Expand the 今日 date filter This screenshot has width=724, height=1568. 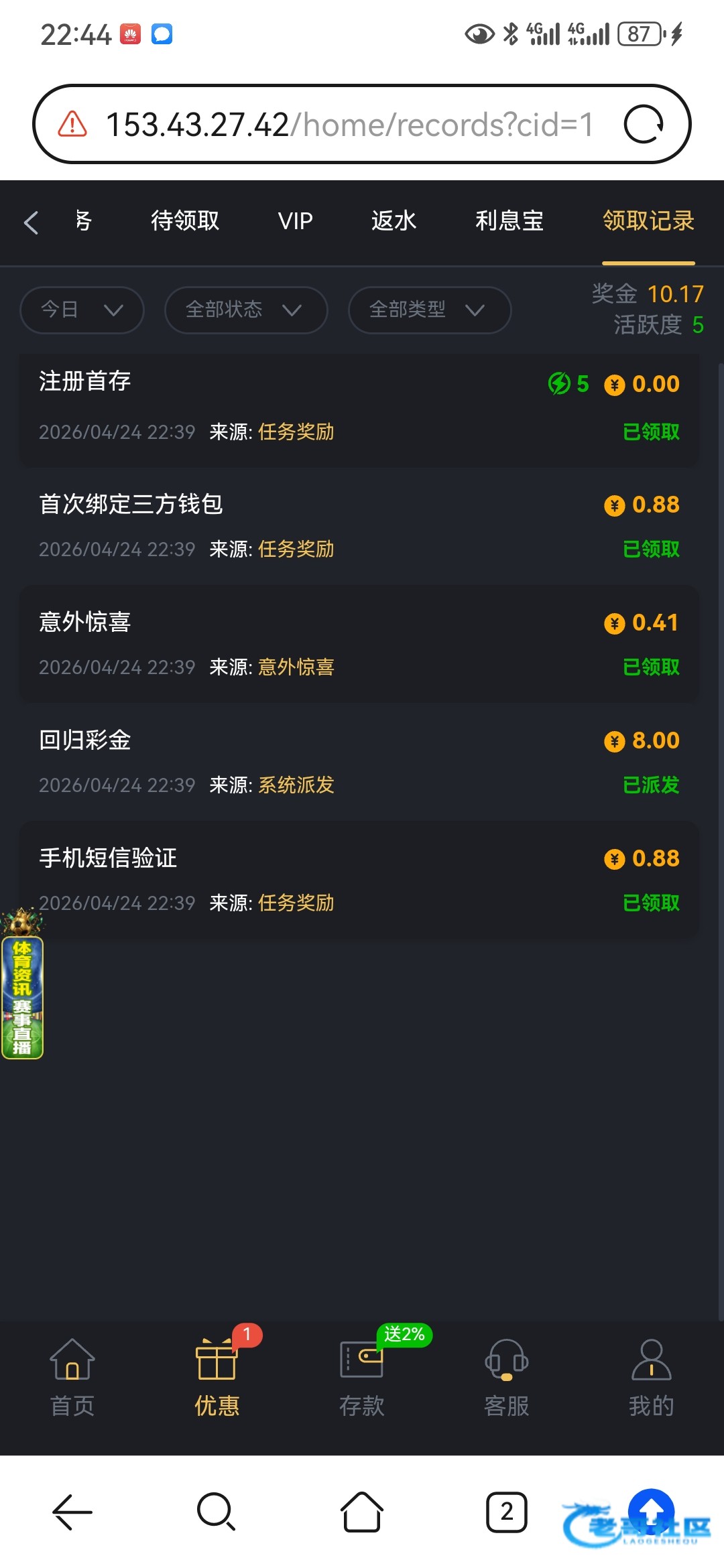click(x=82, y=310)
